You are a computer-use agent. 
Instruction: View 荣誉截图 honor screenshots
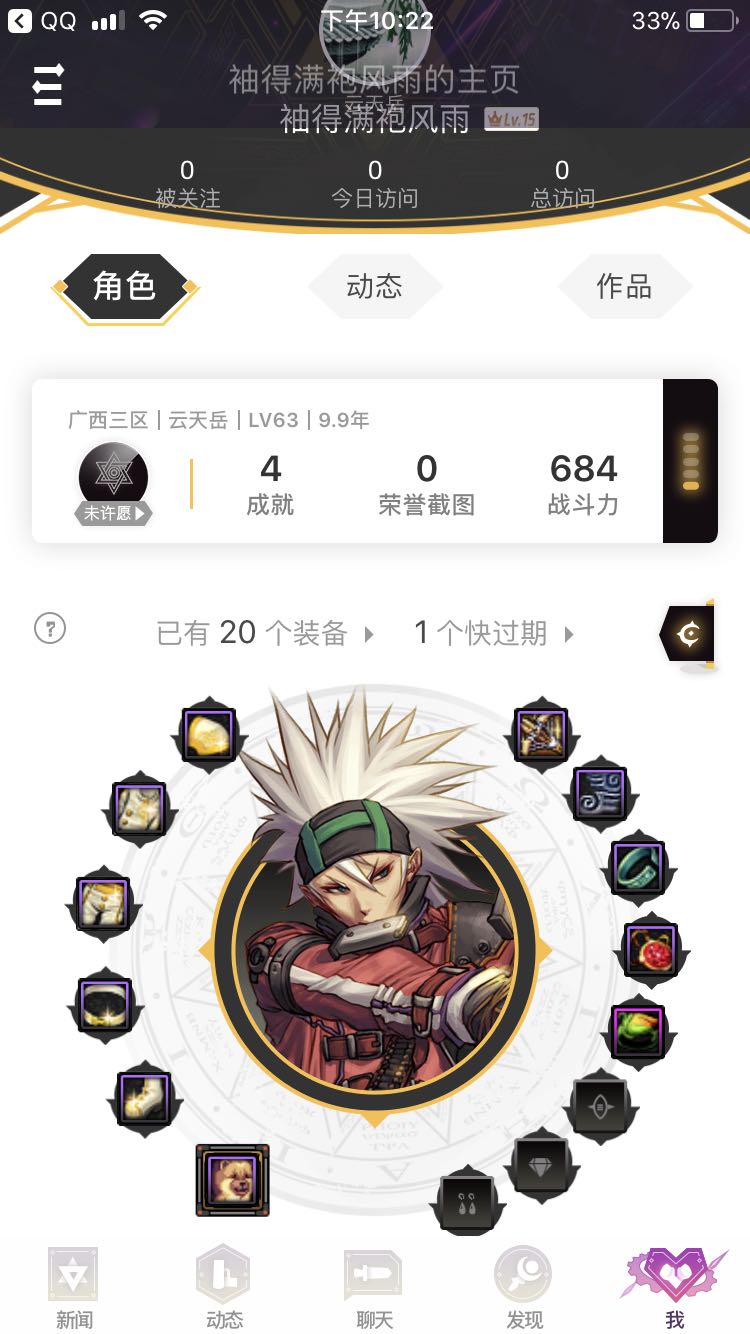pos(427,485)
